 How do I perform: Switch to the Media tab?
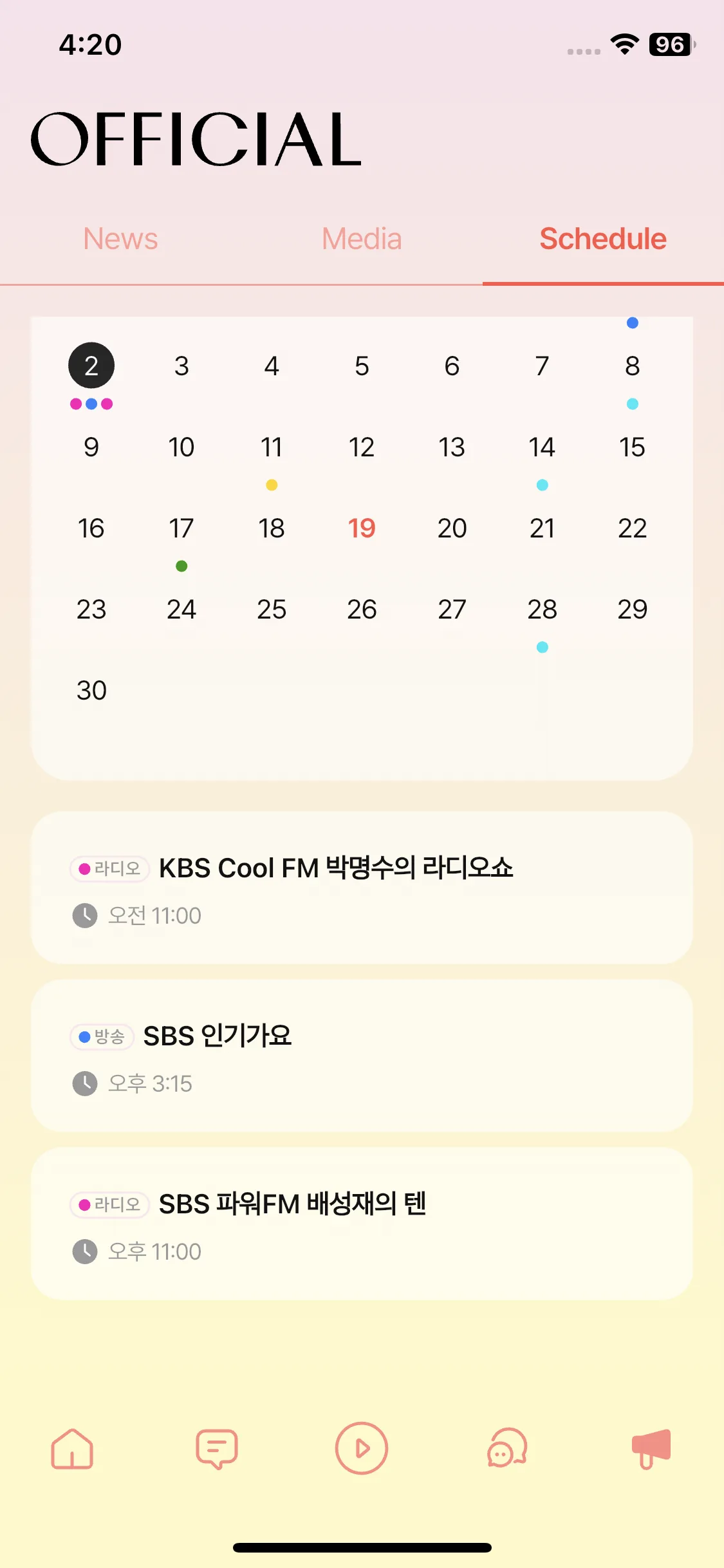coord(362,239)
